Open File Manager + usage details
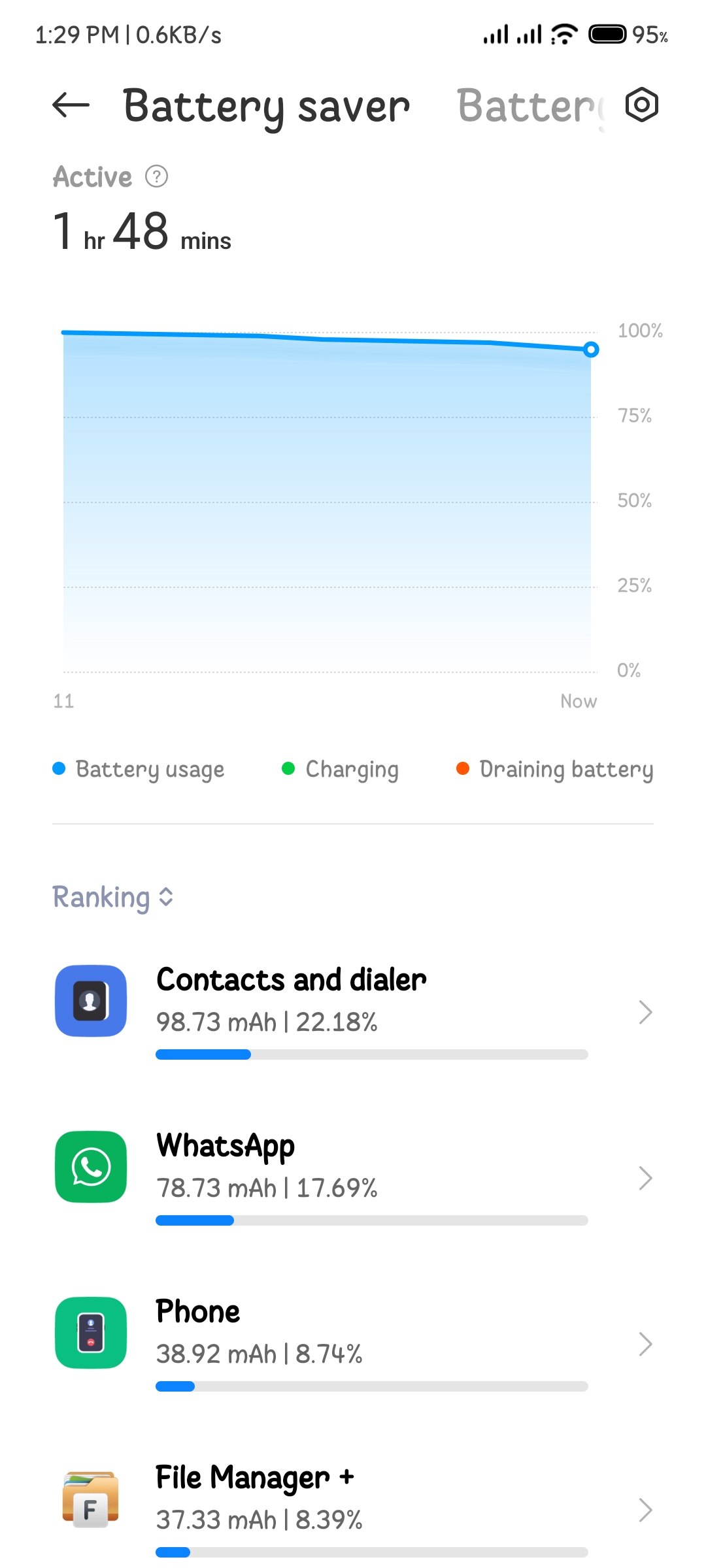This screenshot has height=1568, width=706. point(353,1506)
